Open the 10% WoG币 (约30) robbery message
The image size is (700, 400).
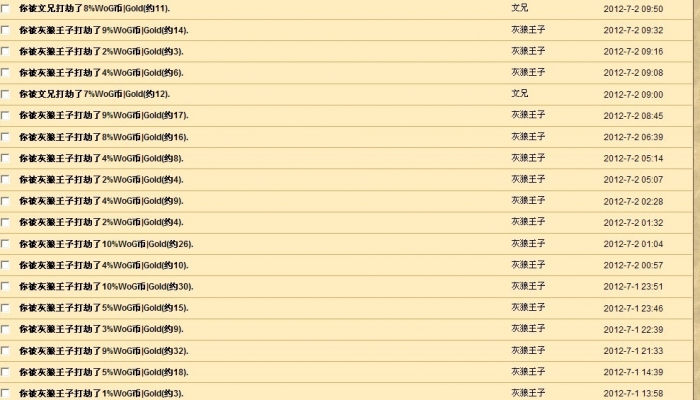[x=105, y=286]
